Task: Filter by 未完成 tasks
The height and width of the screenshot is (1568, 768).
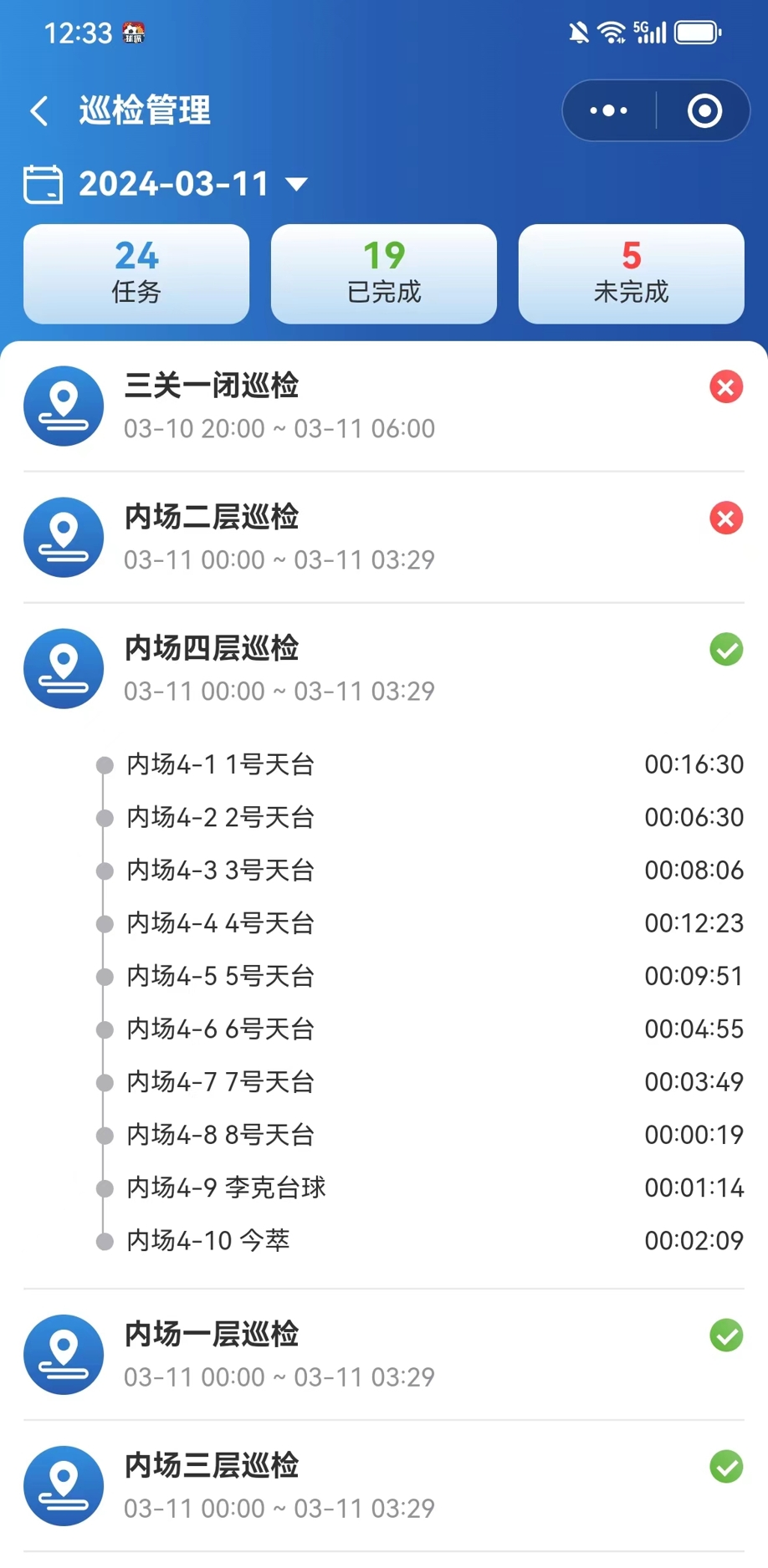Action: [x=631, y=273]
